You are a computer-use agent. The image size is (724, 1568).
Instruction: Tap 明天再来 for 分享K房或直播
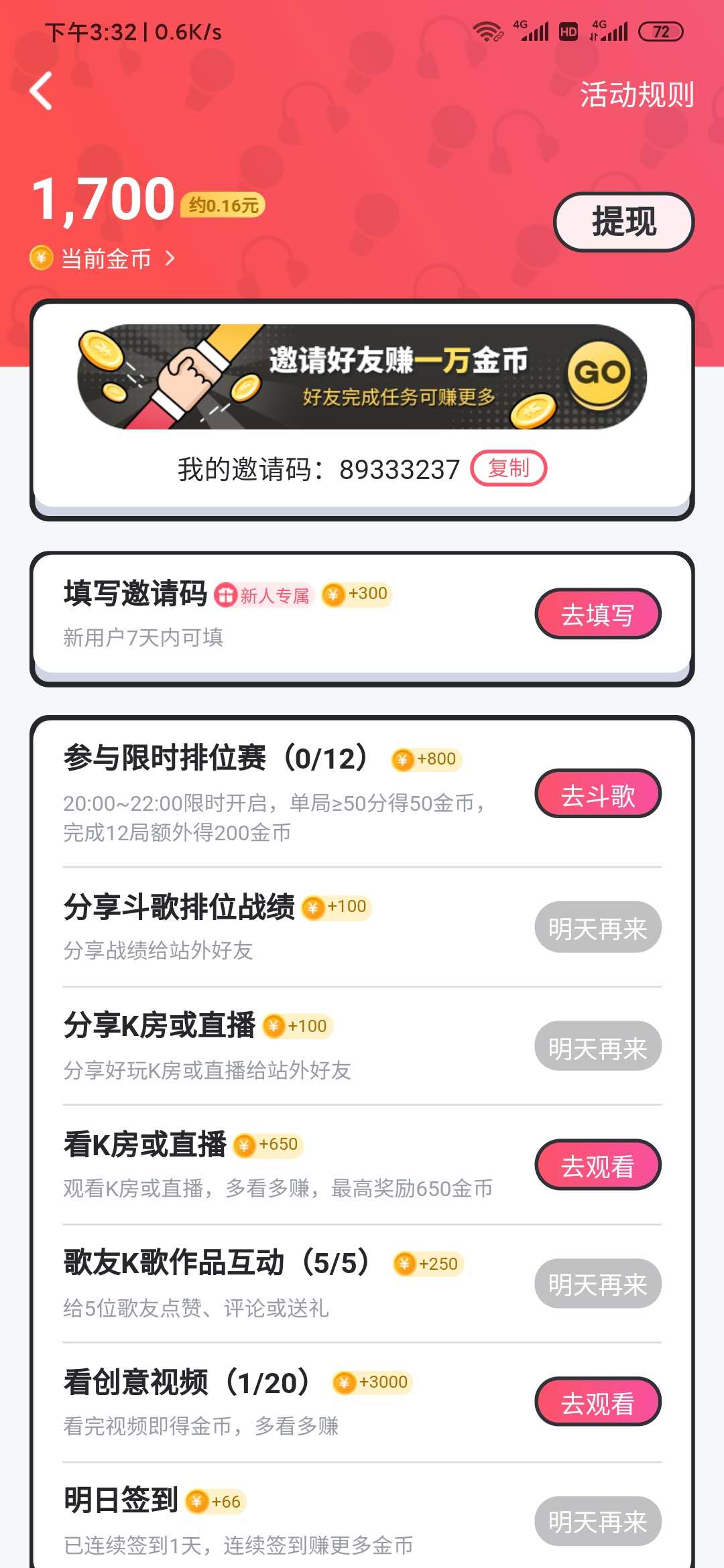coord(597,1047)
